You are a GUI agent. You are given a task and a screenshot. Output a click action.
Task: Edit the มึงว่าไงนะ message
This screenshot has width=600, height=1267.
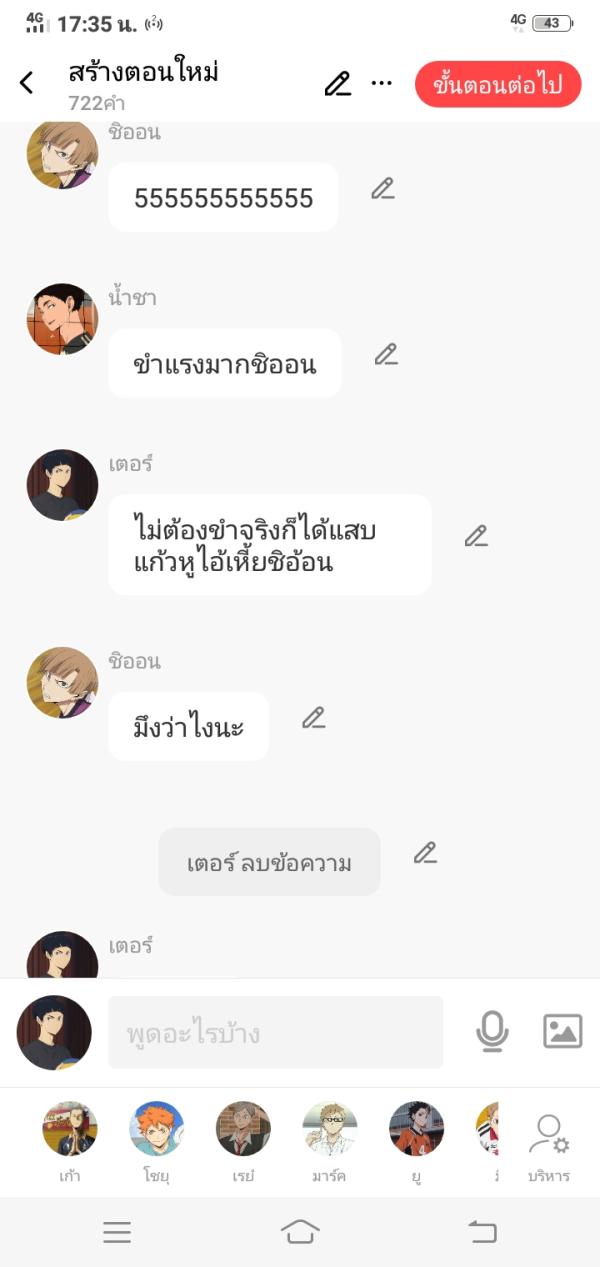(314, 718)
